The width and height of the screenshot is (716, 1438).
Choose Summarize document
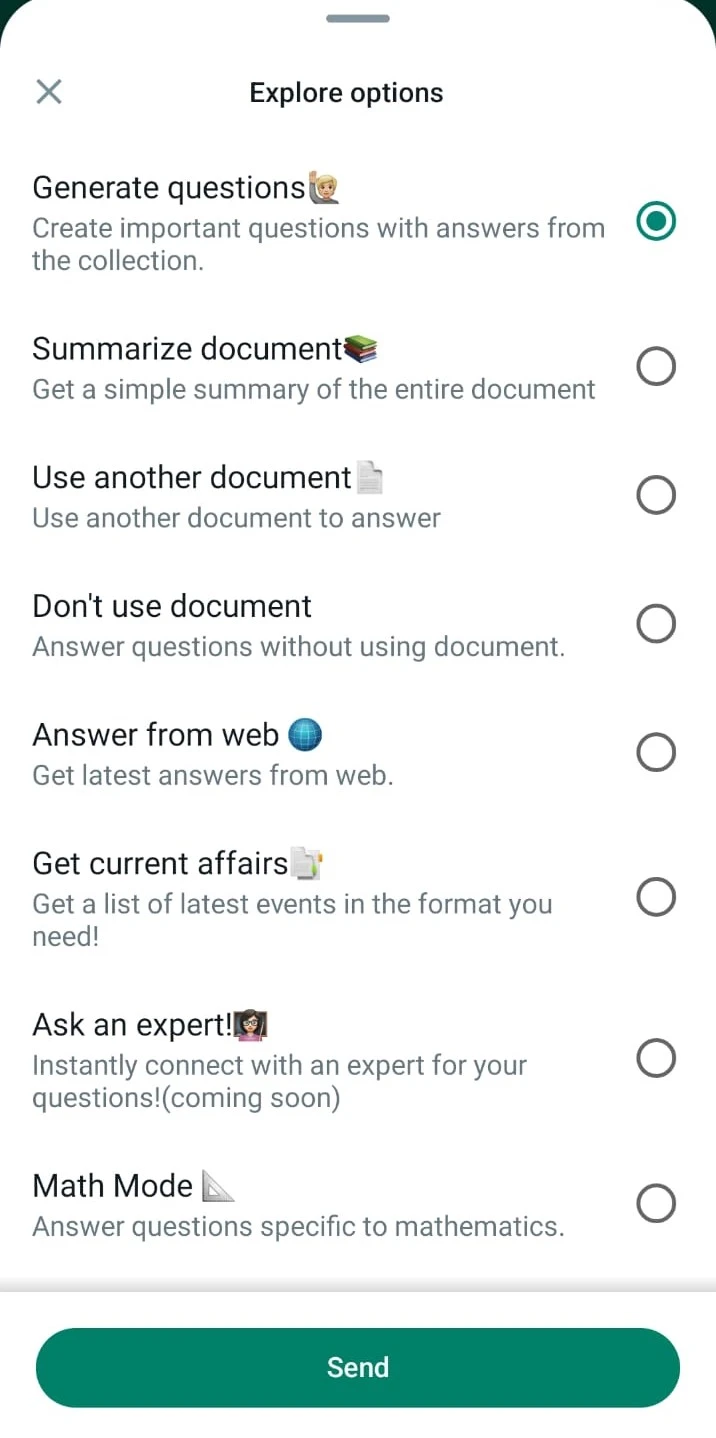655,366
